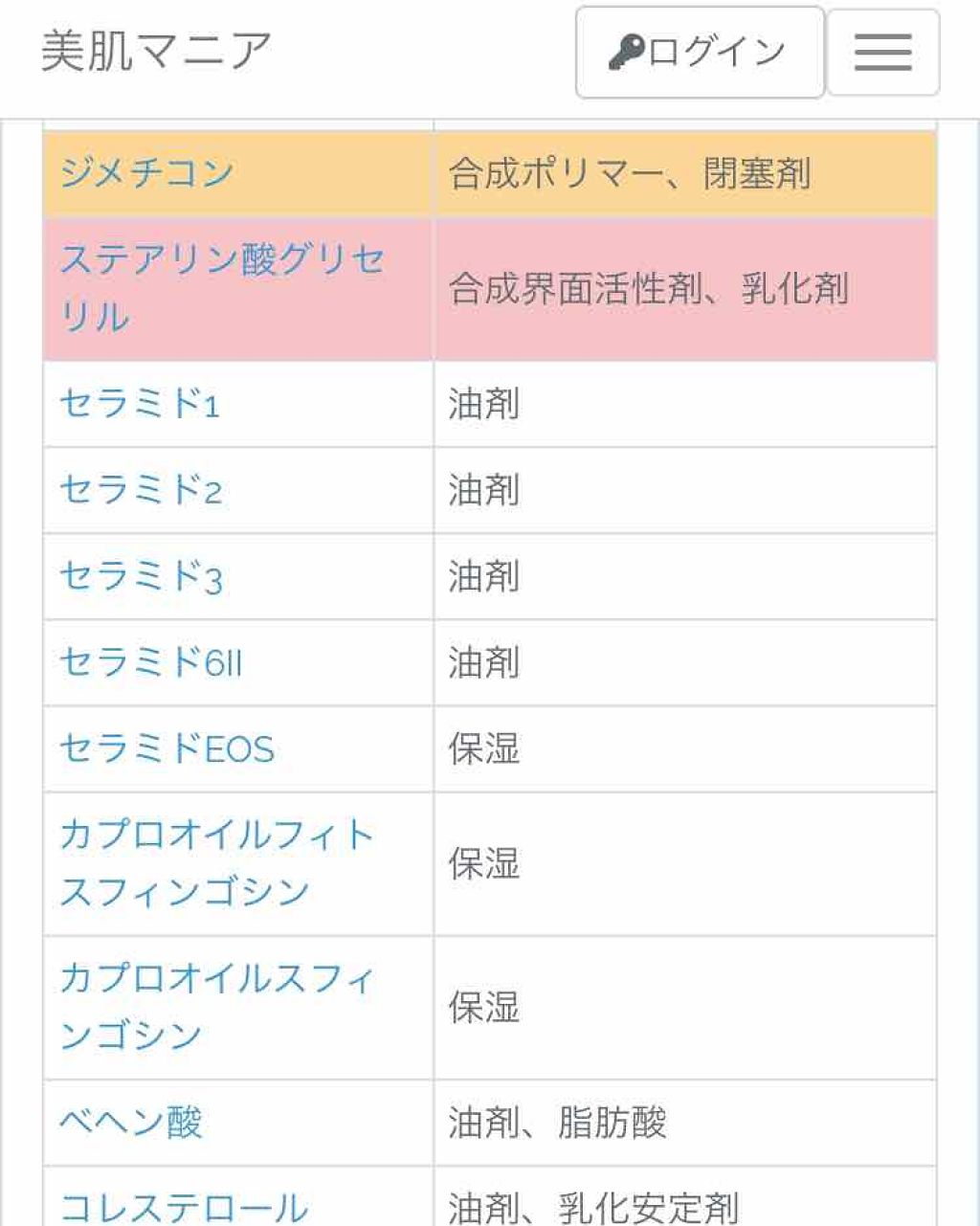This screenshot has height=1226, width=980.
Task: Open the hamburger navigation menu
Action: click(881, 54)
